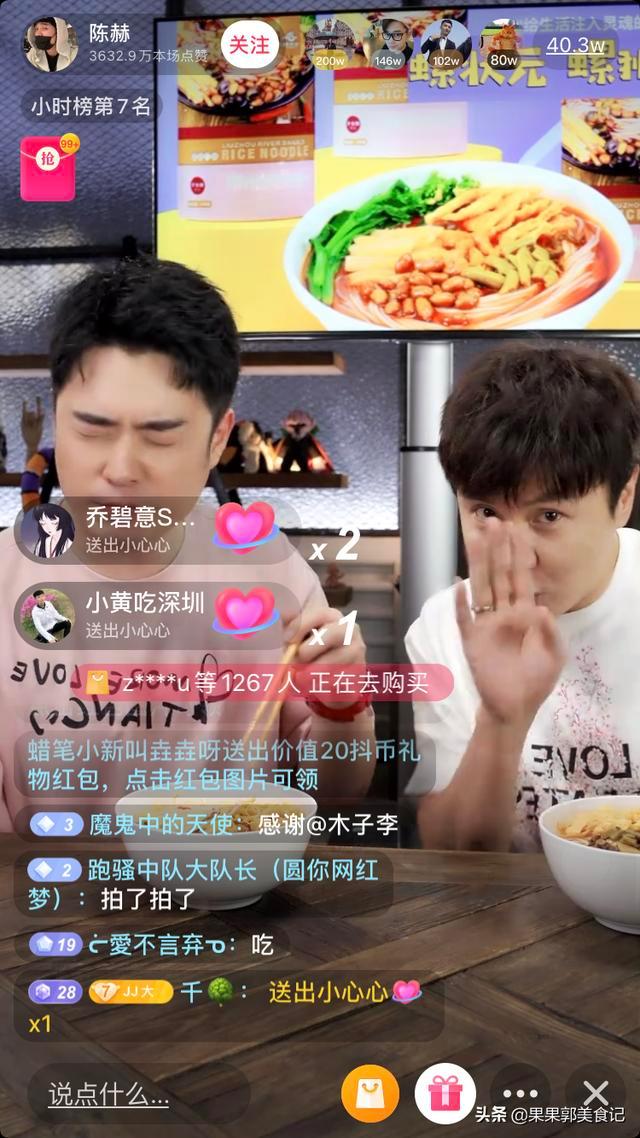The width and height of the screenshot is (640, 1138).
Task: Open the three-dot more options menu
Action: (520, 1093)
